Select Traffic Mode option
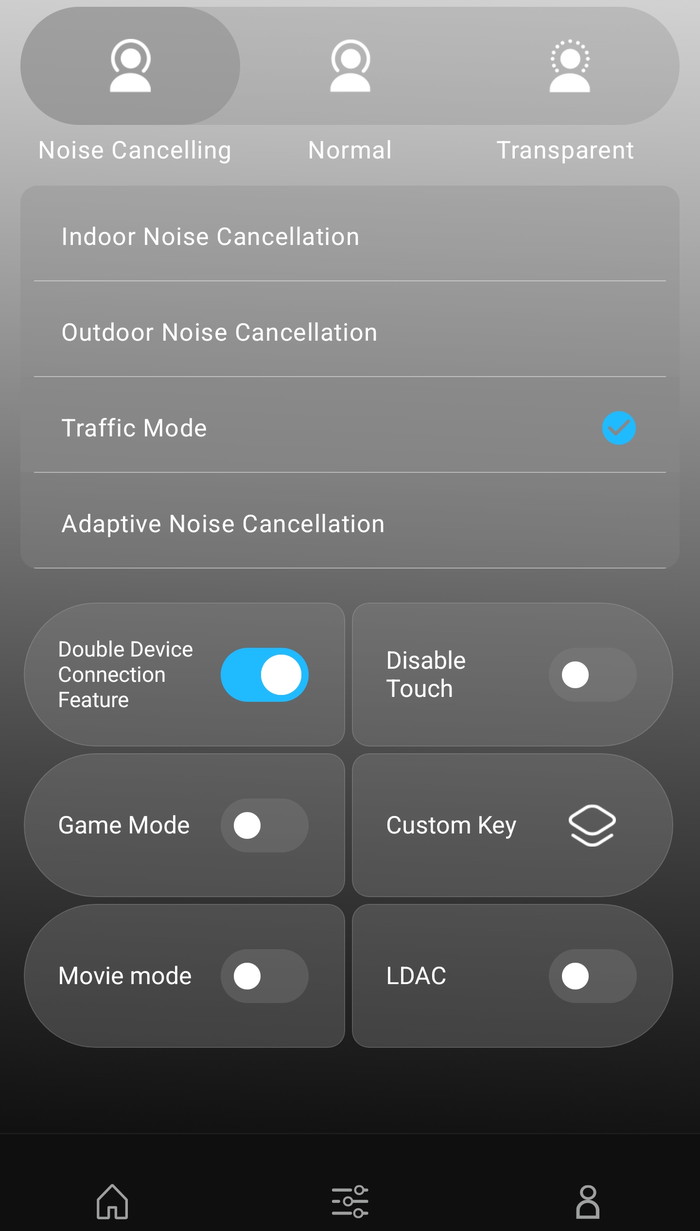The height and width of the screenshot is (1231, 700). pyautogui.click(x=349, y=428)
